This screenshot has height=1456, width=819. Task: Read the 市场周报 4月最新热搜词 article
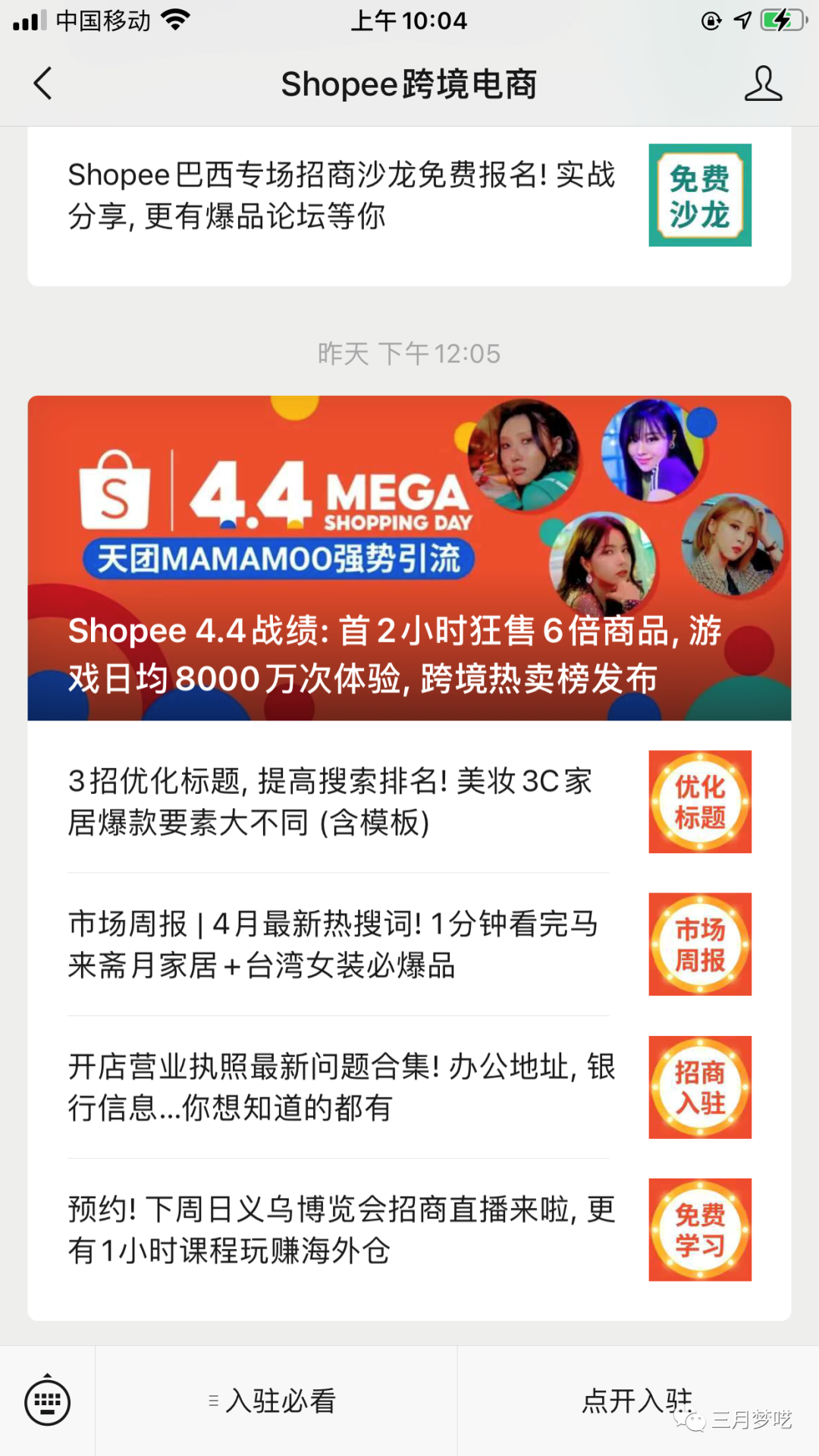click(341, 944)
